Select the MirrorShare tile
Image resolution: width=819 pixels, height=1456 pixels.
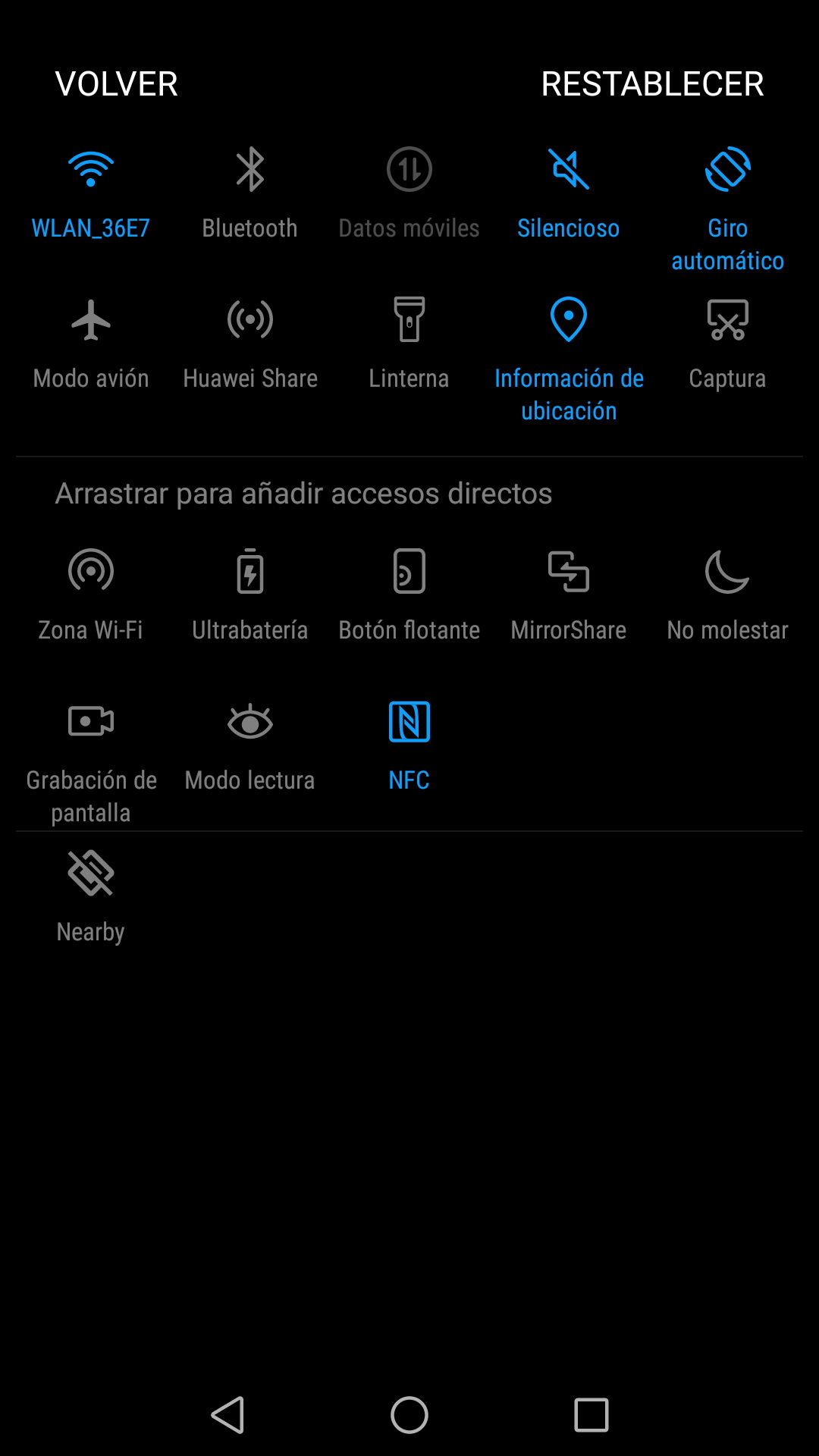pyautogui.click(x=569, y=595)
